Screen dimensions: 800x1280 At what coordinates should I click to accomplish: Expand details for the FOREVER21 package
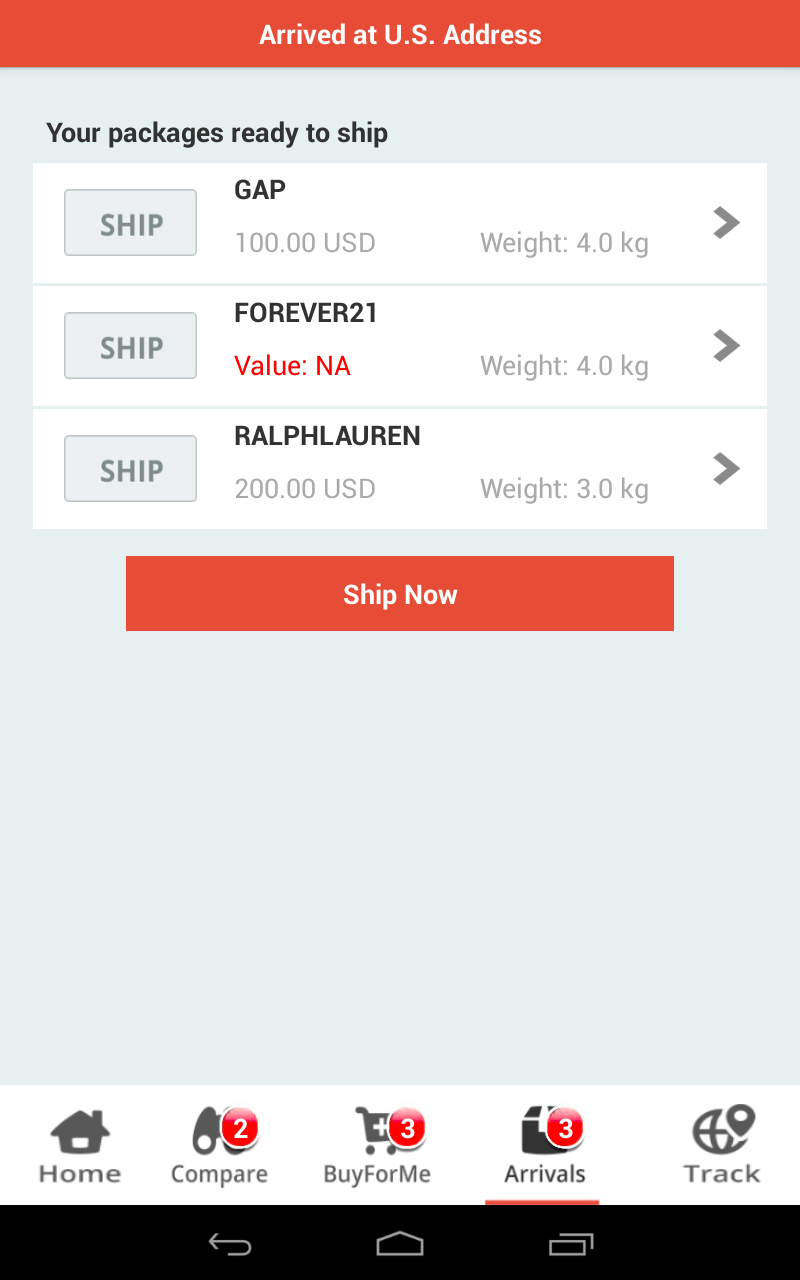pyautogui.click(x=725, y=345)
